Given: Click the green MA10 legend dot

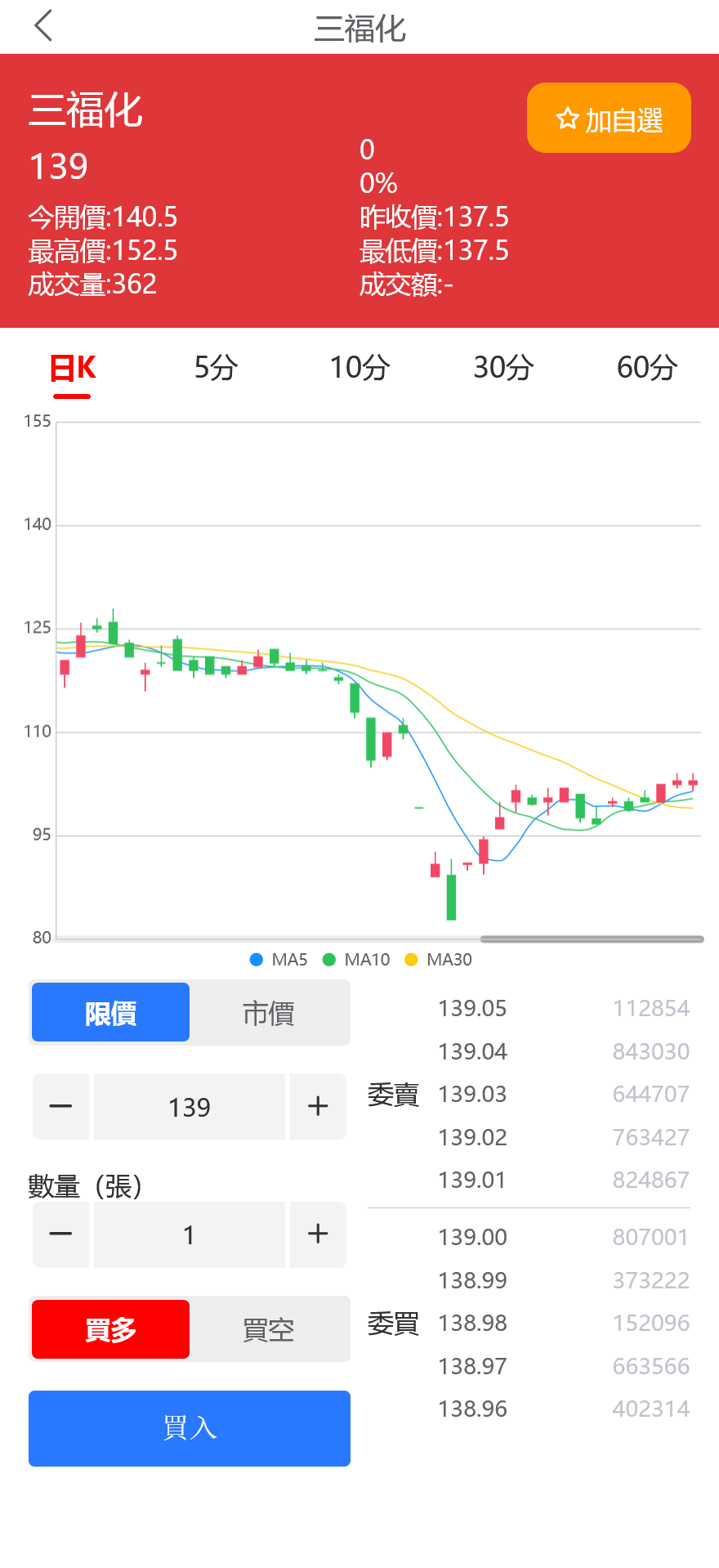Looking at the screenshot, I should [330, 959].
